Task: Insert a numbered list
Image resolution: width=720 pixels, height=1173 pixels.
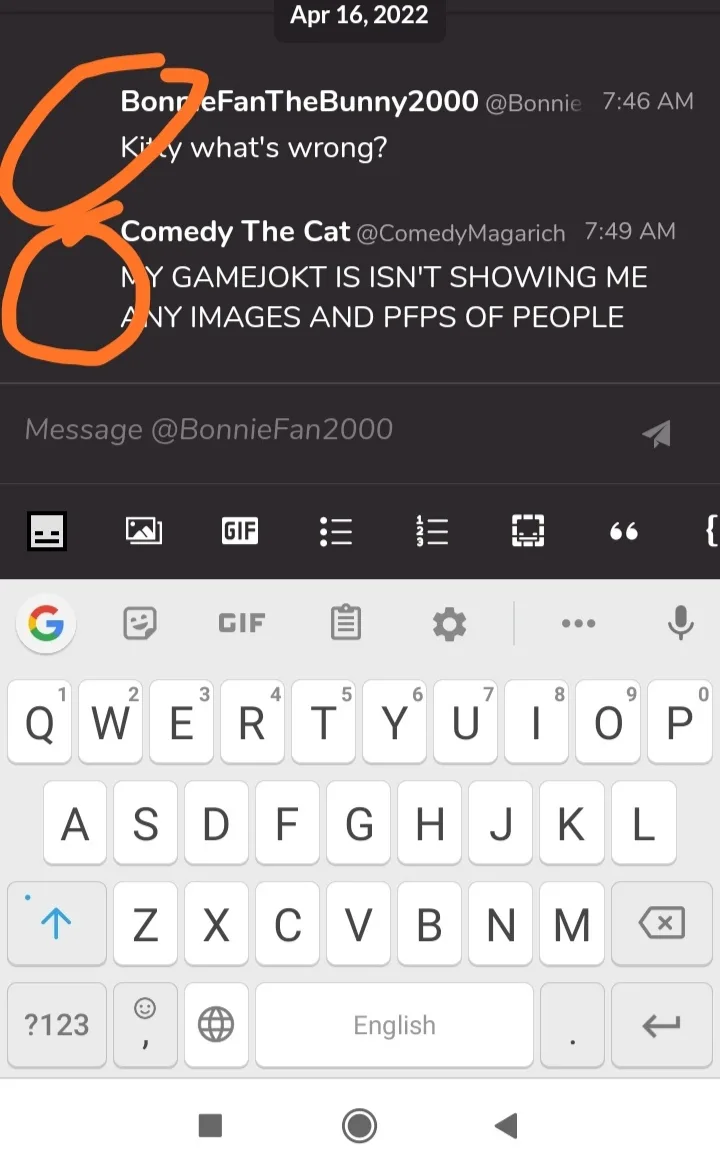Action: 431,530
